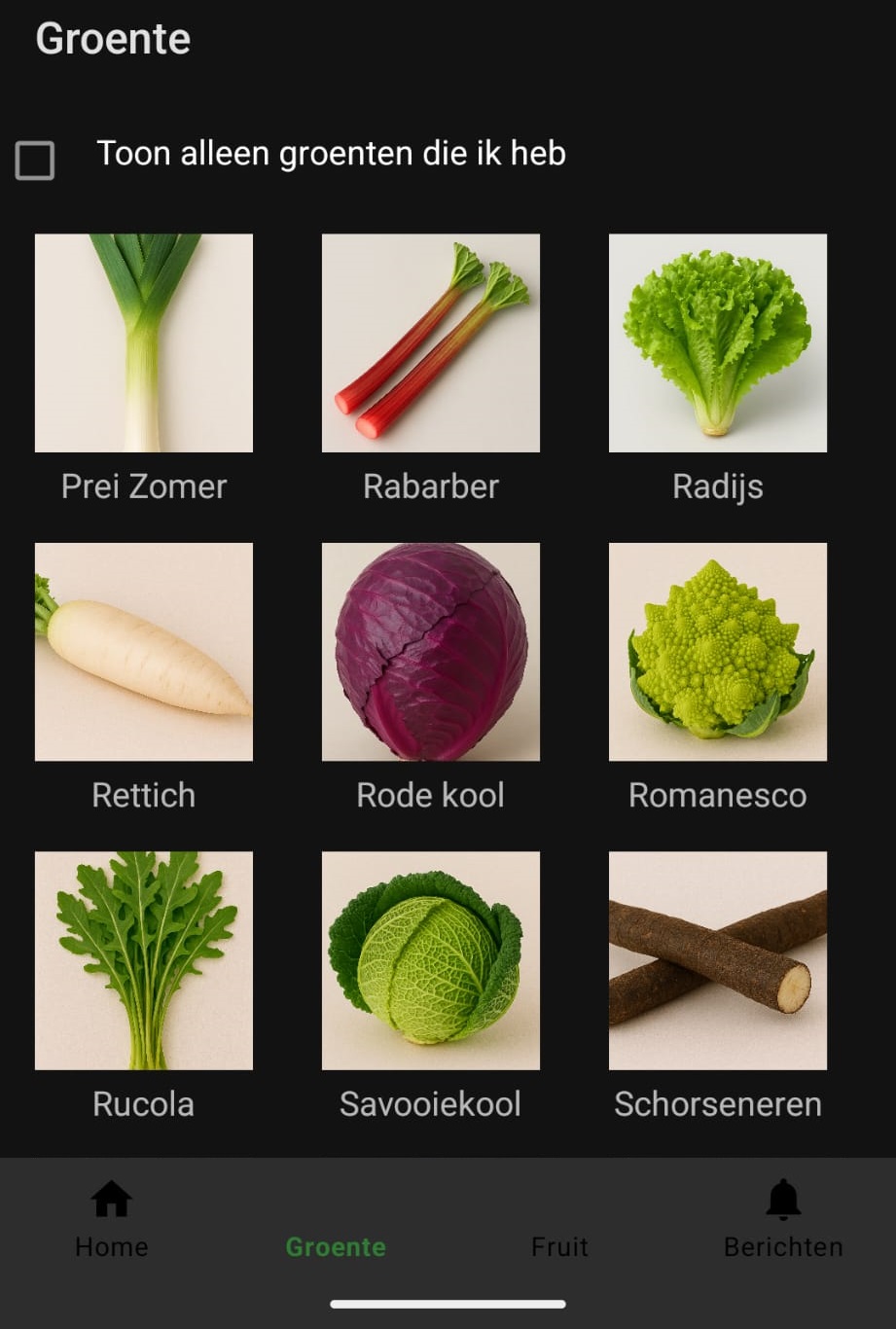This screenshot has height=1329, width=896.
Task: Switch to the Groente tab
Action: pos(336,1246)
